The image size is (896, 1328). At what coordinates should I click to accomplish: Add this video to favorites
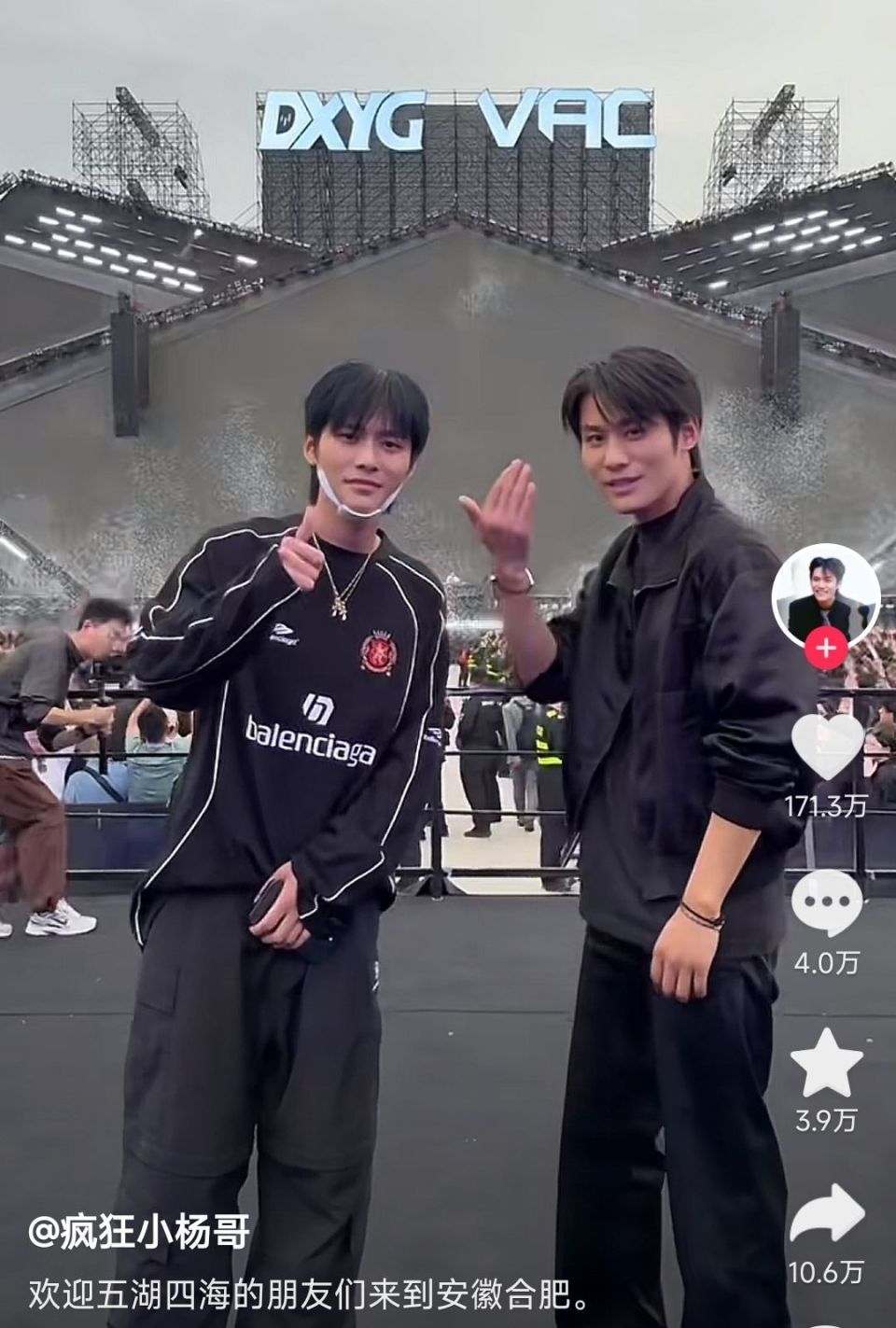pos(826,1062)
